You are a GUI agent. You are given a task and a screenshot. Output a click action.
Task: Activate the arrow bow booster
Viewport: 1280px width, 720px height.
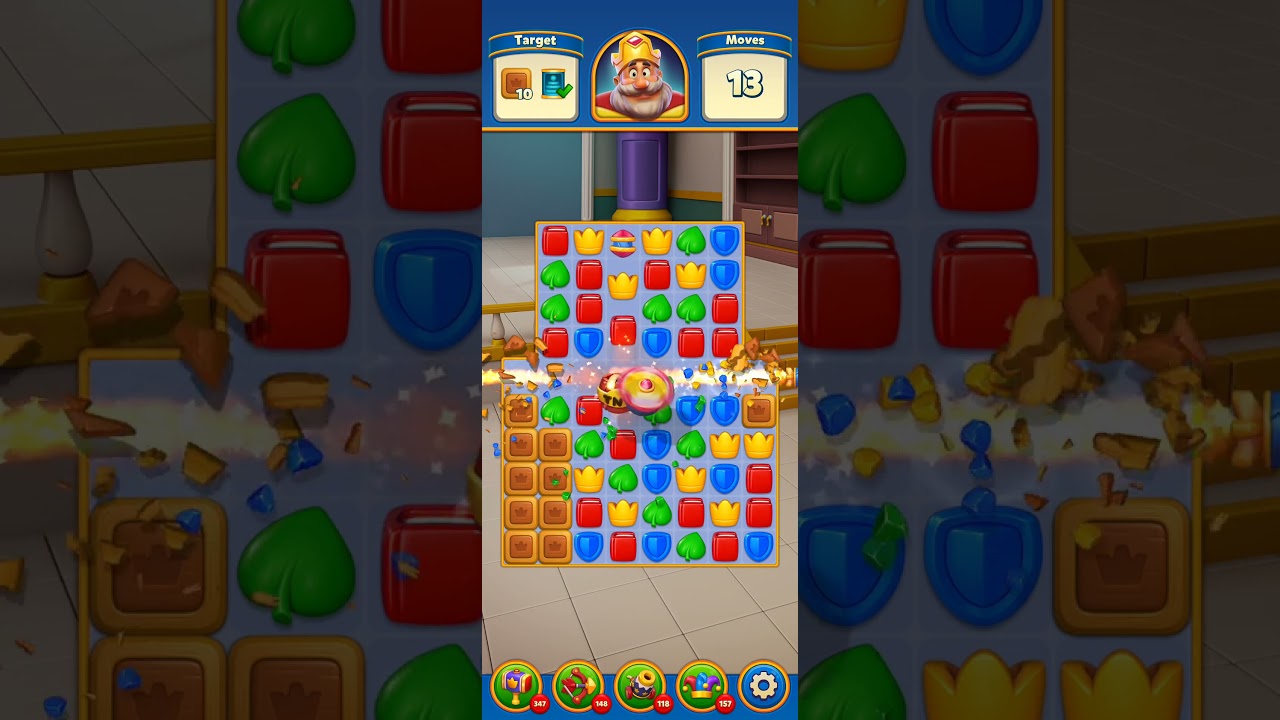pyautogui.click(x=578, y=686)
